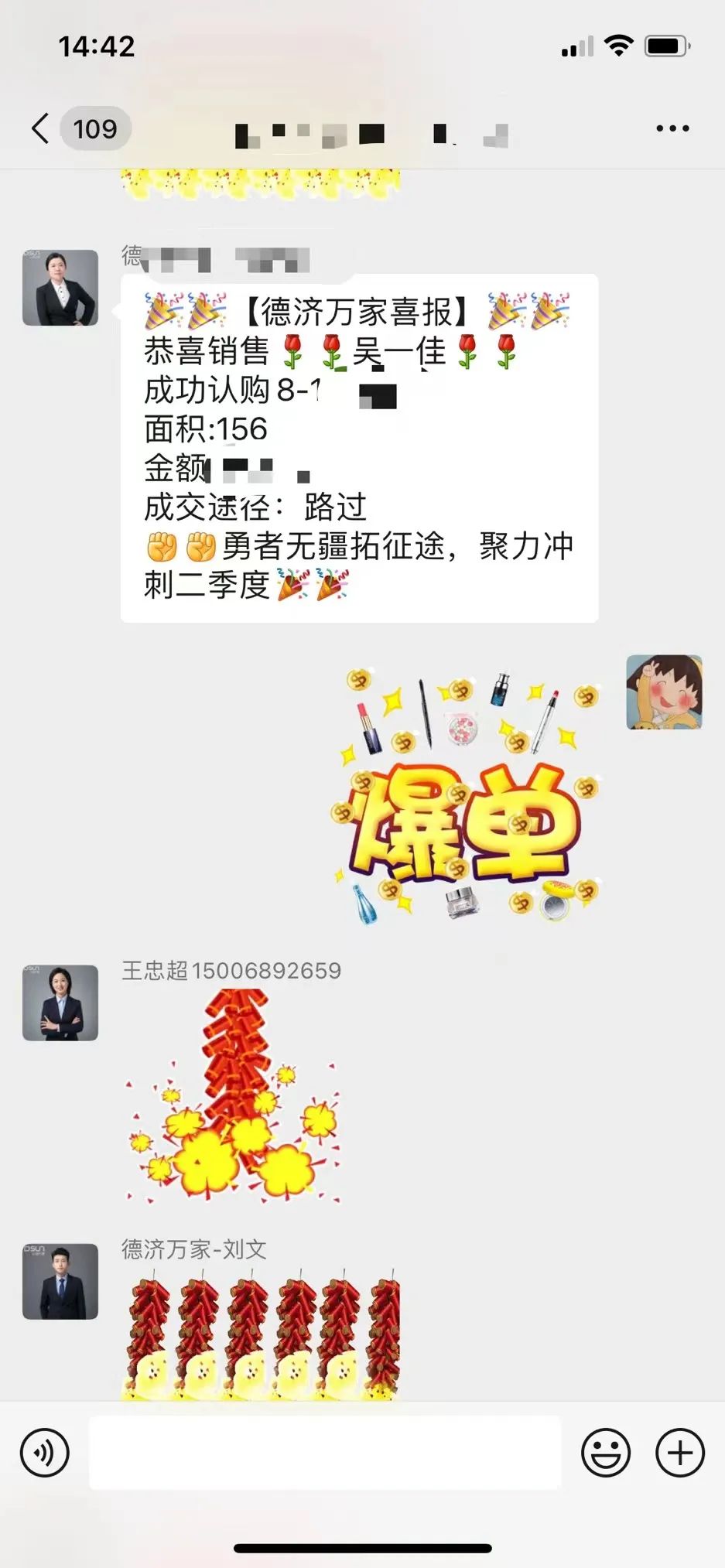View avatar of the 喜报 message sender
Image resolution: width=725 pixels, height=1568 pixels.
click(x=60, y=288)
